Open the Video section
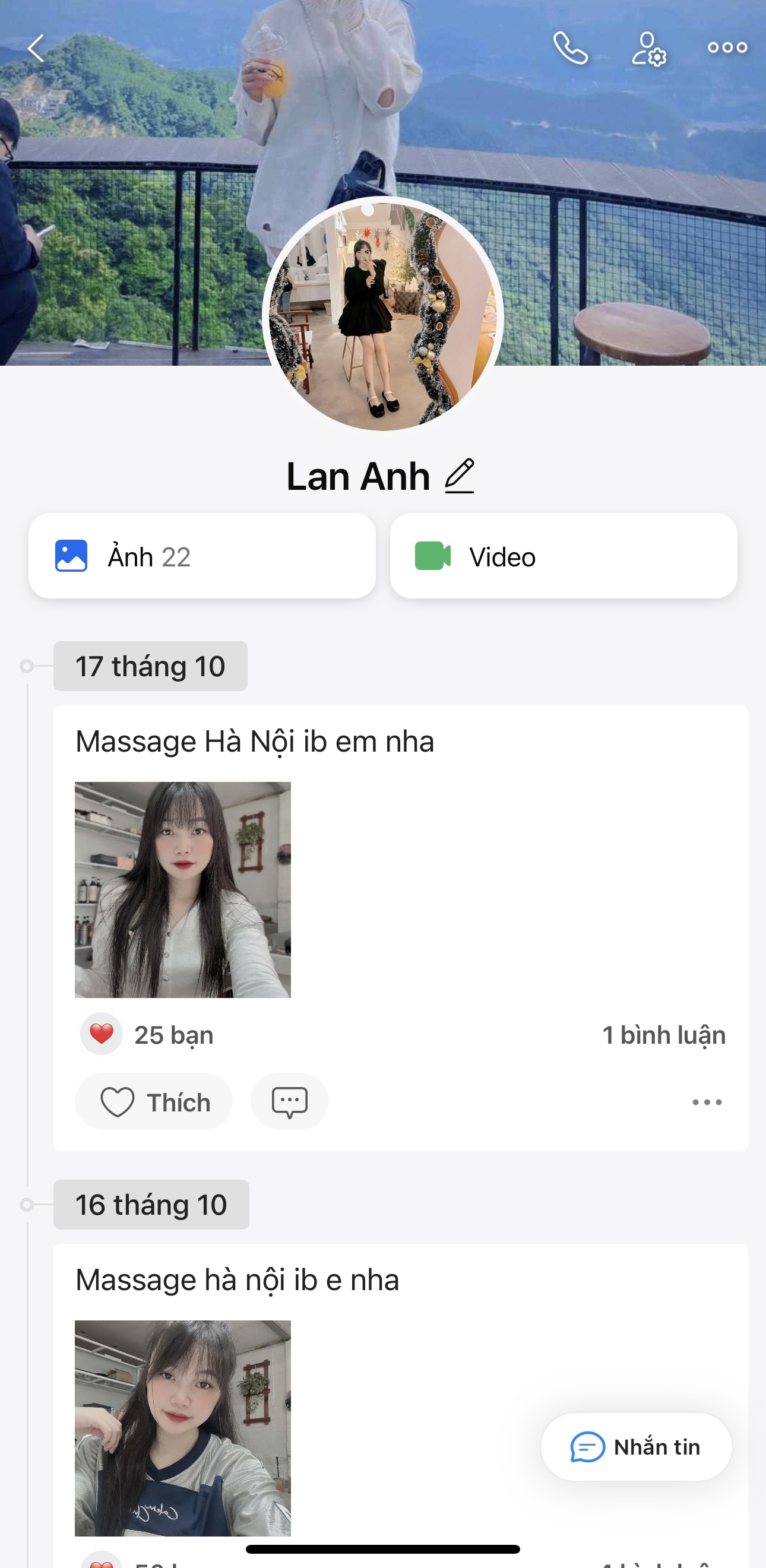Viewport: 766px width, 1568px height. 564,556
